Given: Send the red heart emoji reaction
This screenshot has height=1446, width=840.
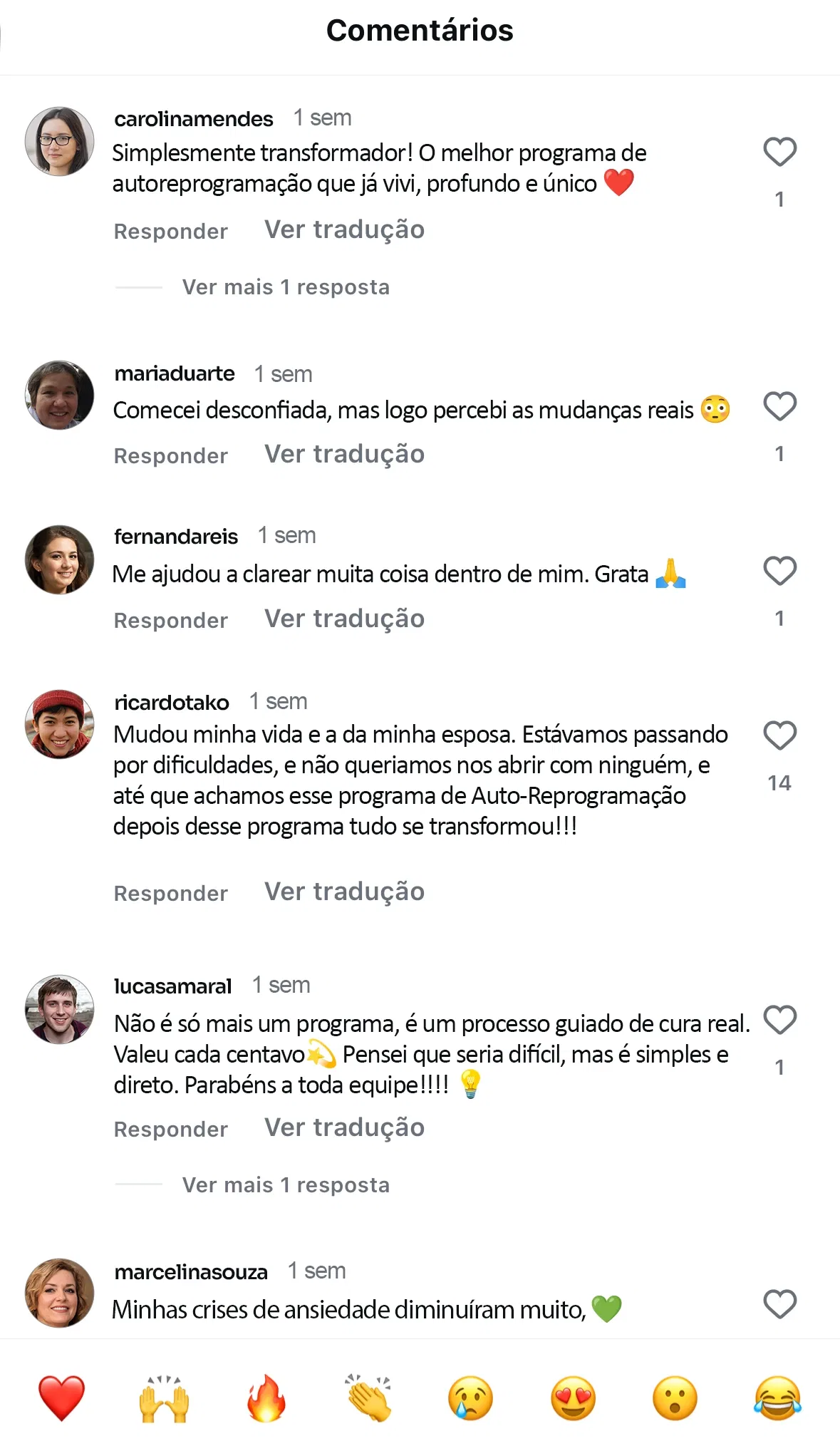Looking at the screenshot, I should point(61,1398).
